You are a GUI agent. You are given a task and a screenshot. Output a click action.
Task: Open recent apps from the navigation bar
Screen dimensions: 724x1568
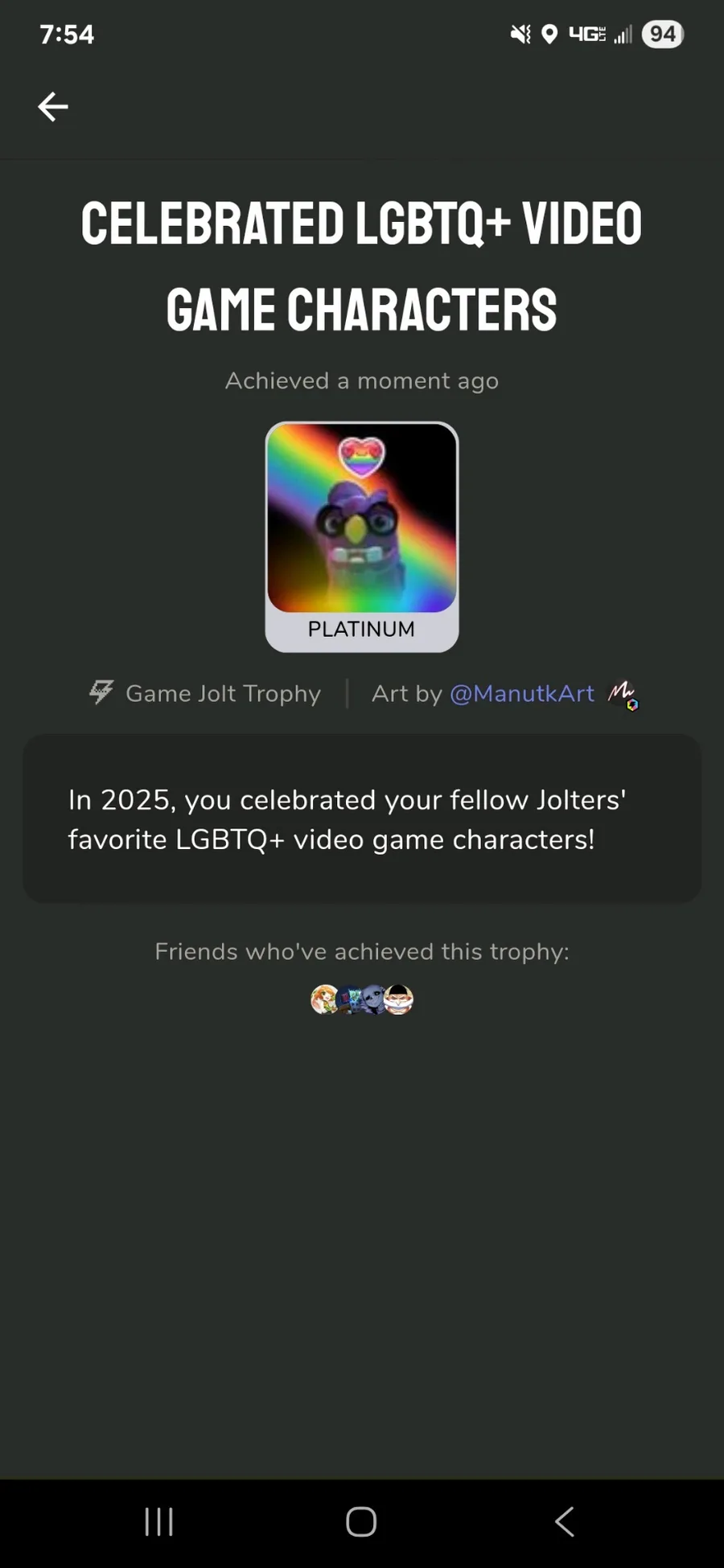click(x=158, y=1521)
